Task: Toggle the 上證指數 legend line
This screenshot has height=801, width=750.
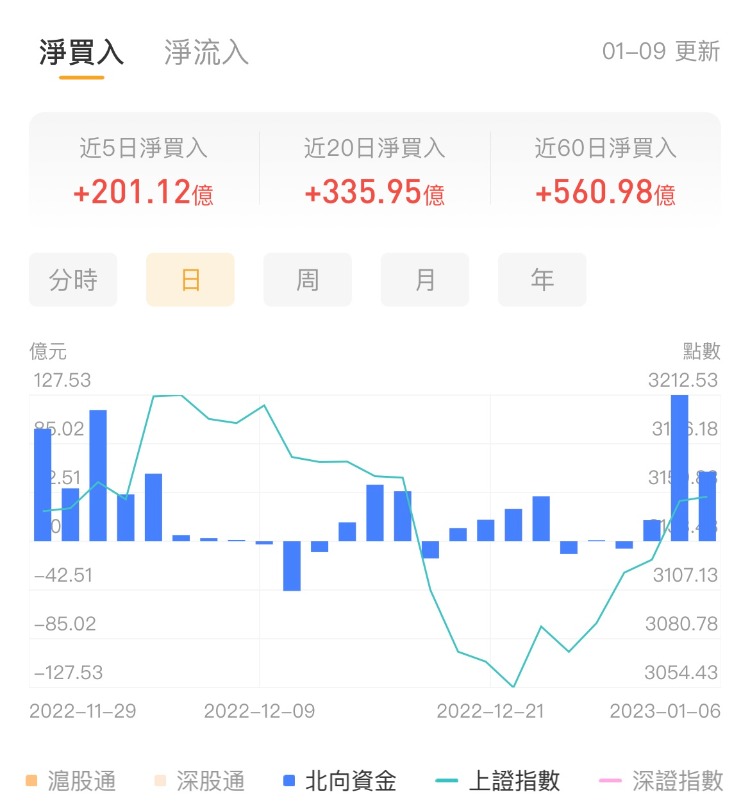Action: 499,781
